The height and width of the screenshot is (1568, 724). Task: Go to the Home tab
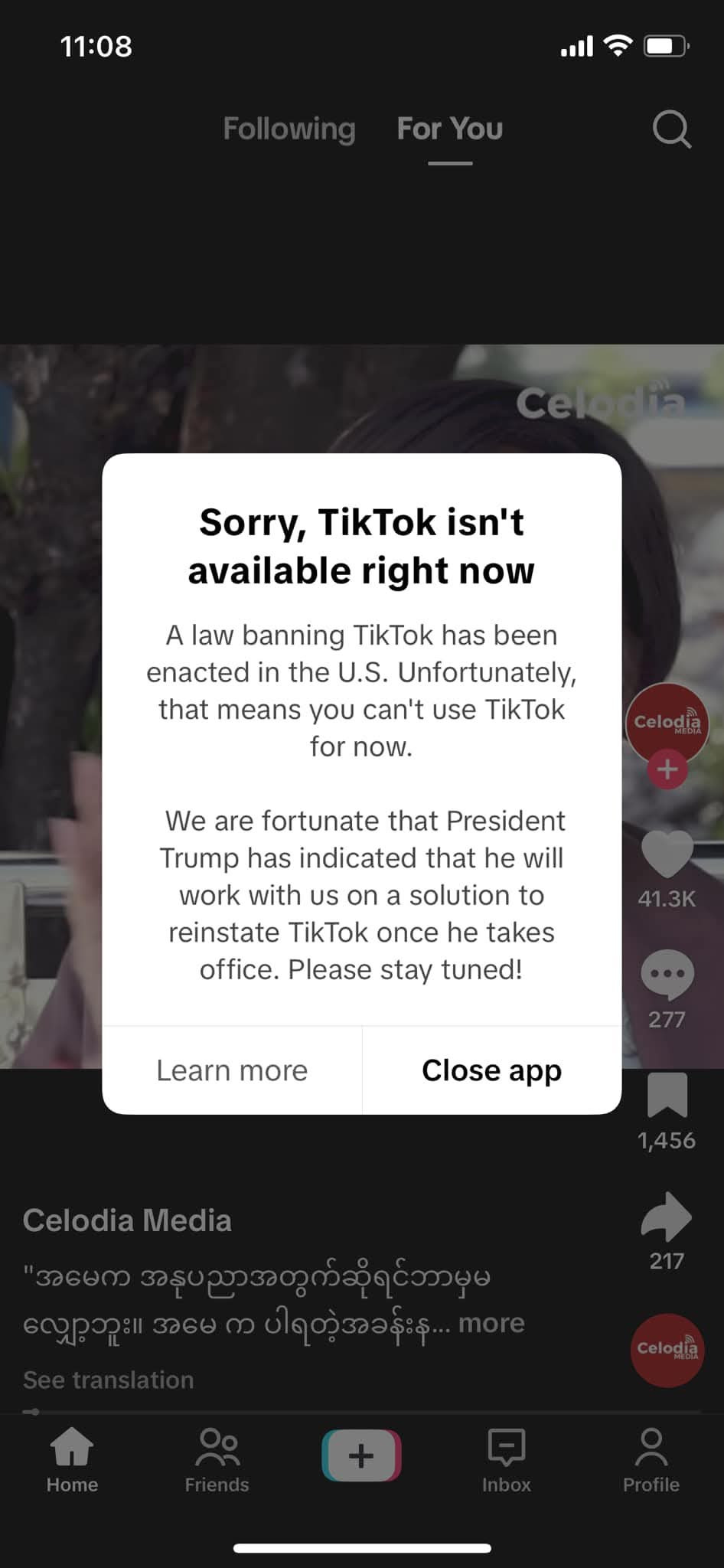pyautogui.click(x=72, y=1460)
